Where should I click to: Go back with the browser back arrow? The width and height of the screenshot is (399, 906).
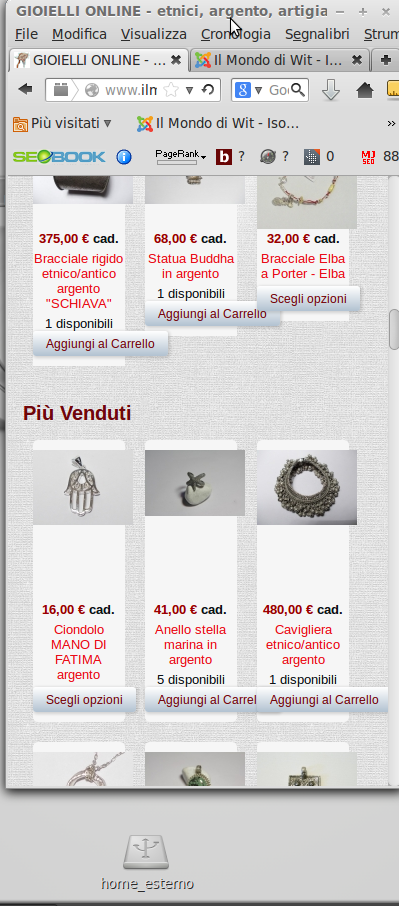click(25, 90)
